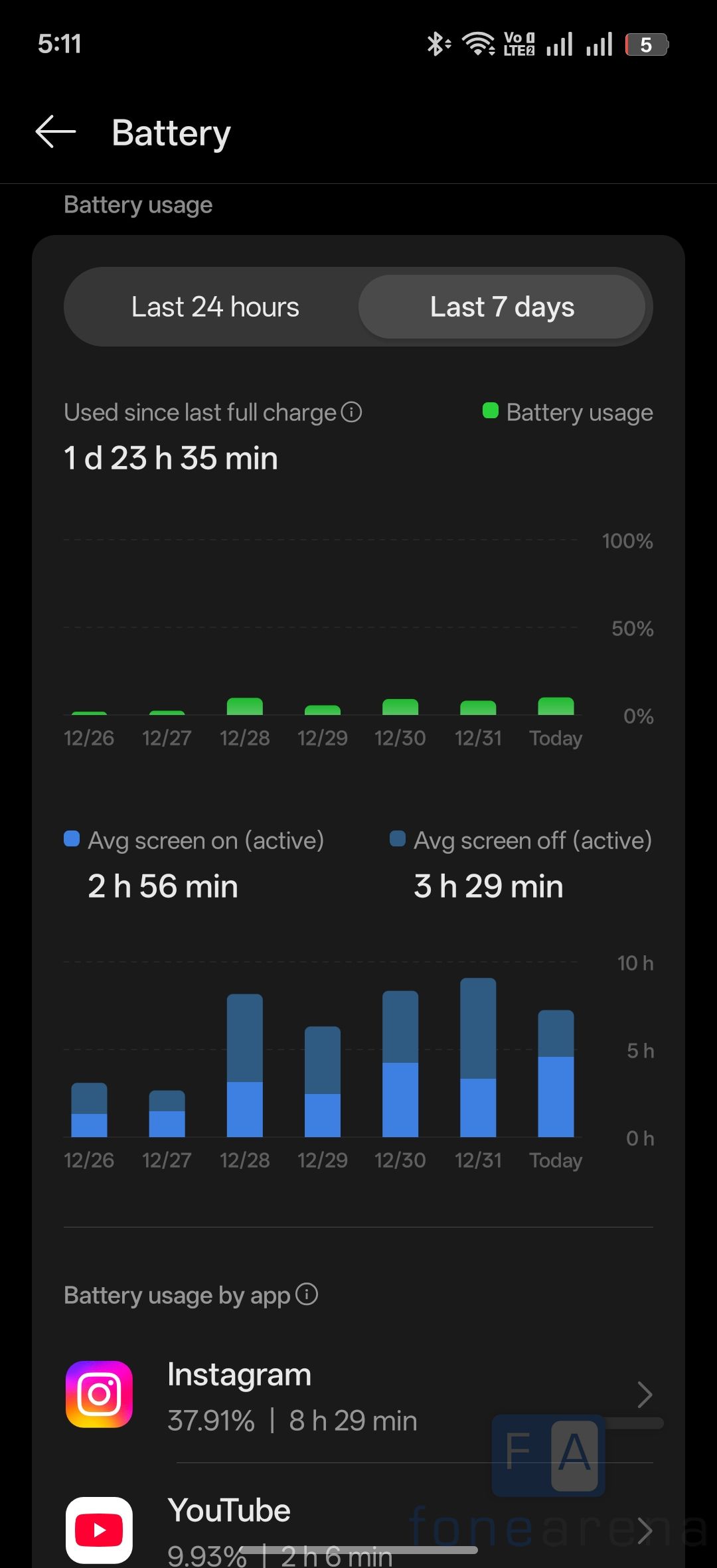Go back from the Battery screen
The width and height of the screenshot is (717, 1568).
[56, 132]
